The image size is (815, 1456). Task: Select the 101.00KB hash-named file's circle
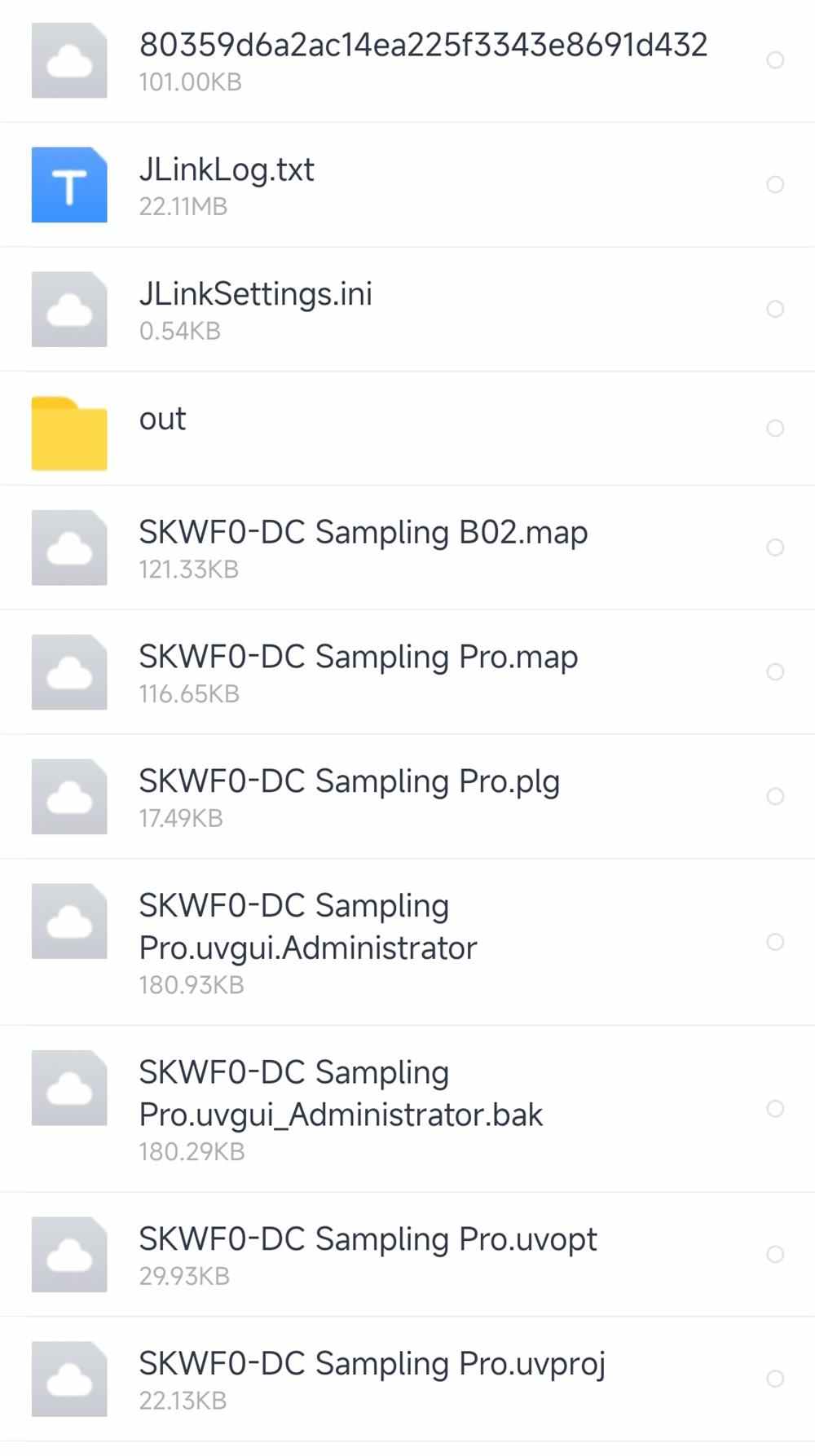775,60
